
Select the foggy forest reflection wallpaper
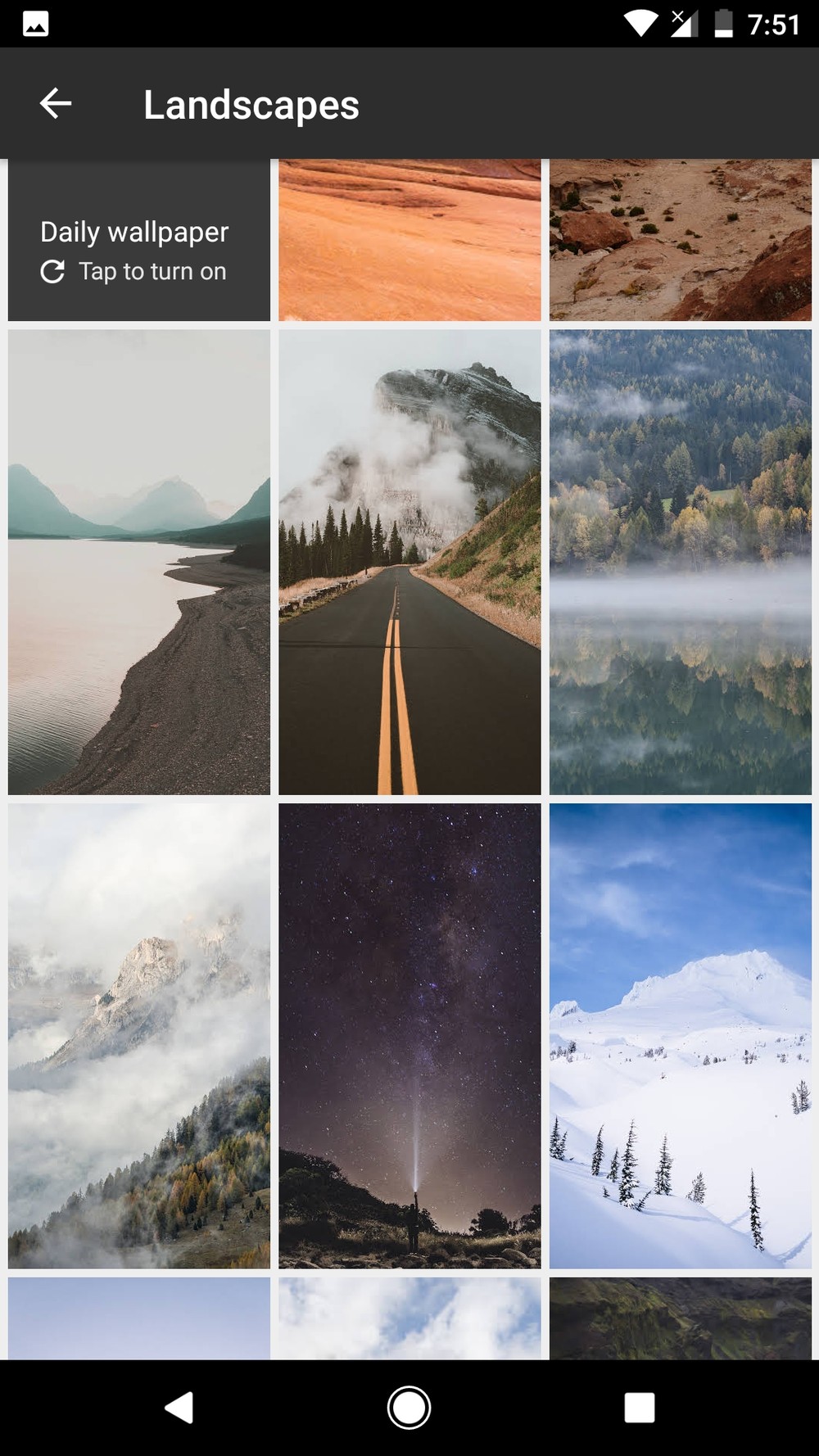[680, 562]
